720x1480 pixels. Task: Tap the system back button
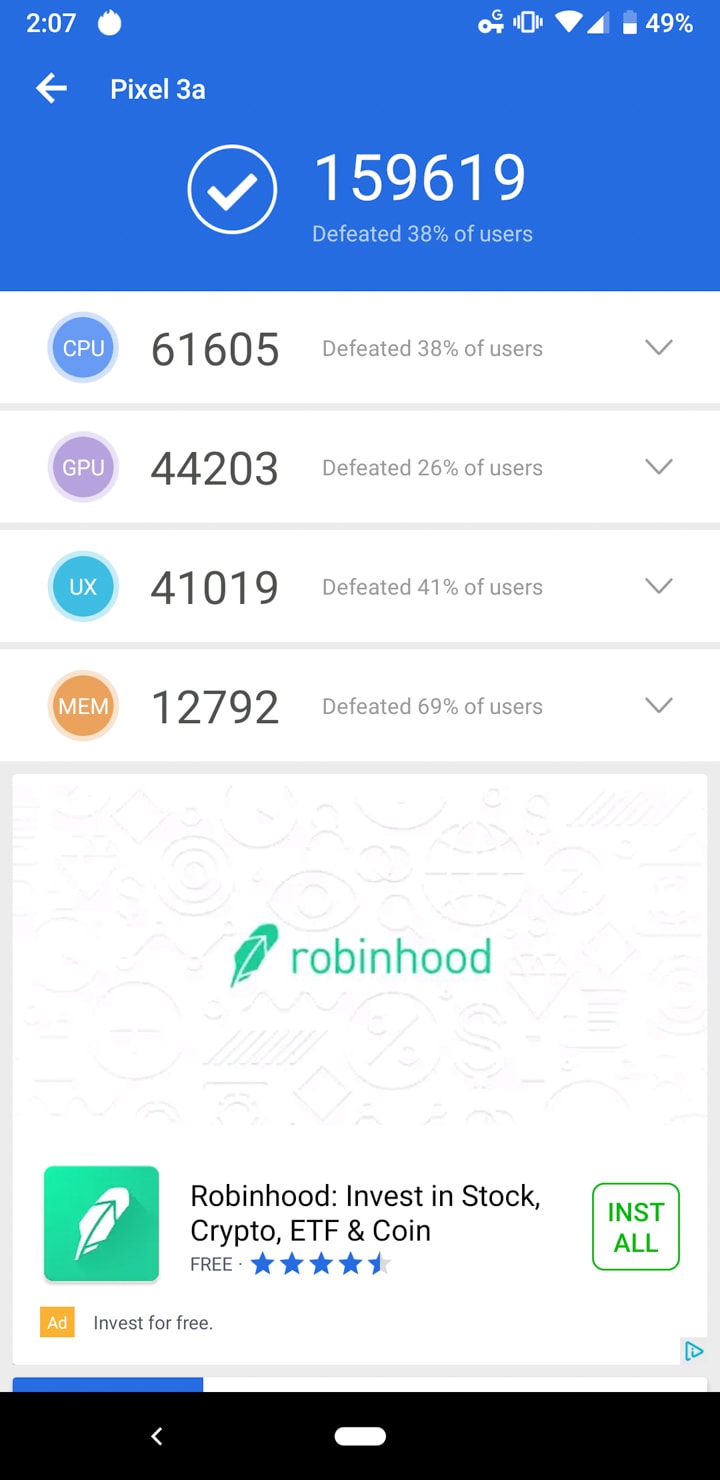[157, 1436]
